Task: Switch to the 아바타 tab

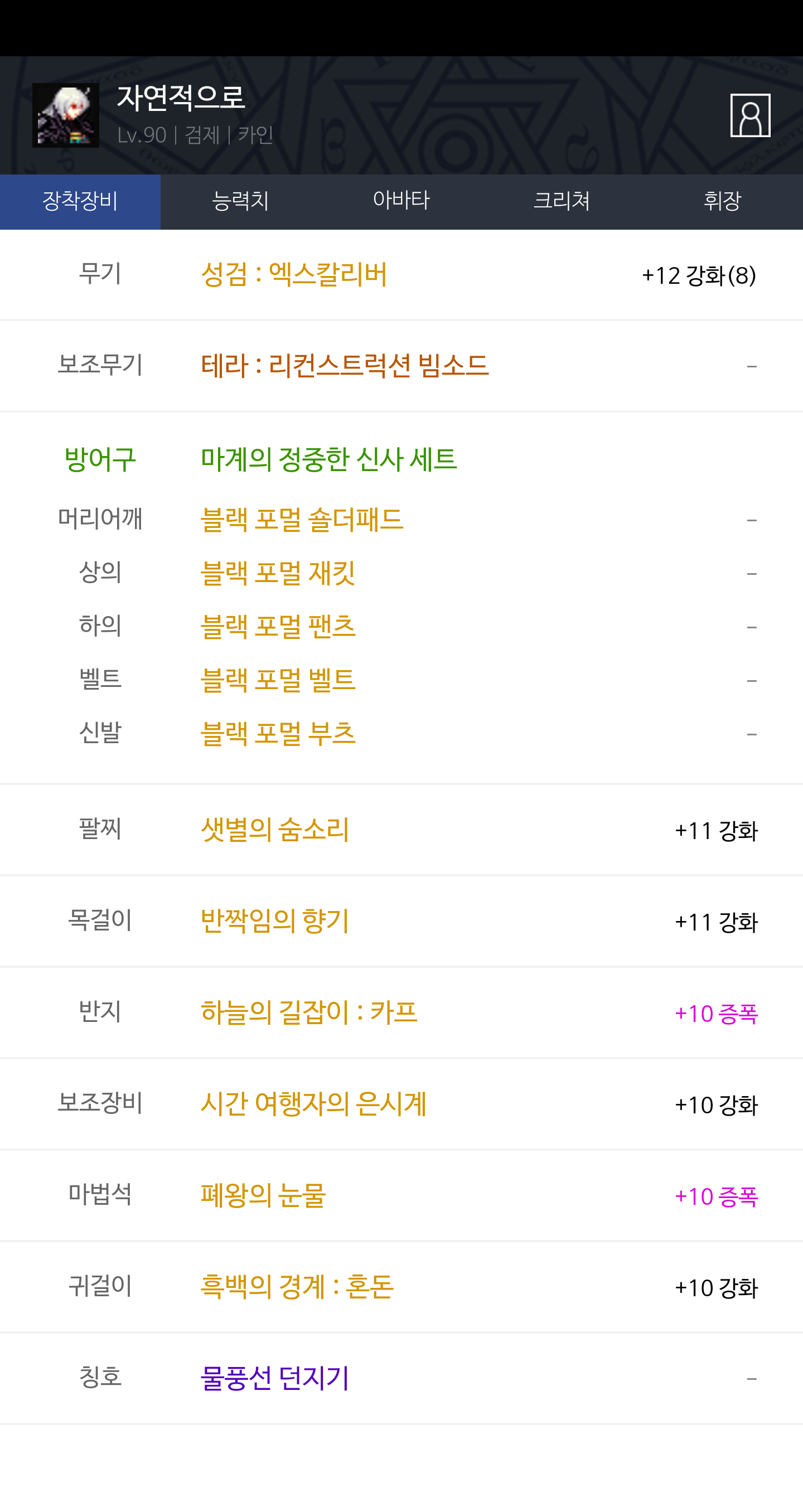Action: pos(401,201)
